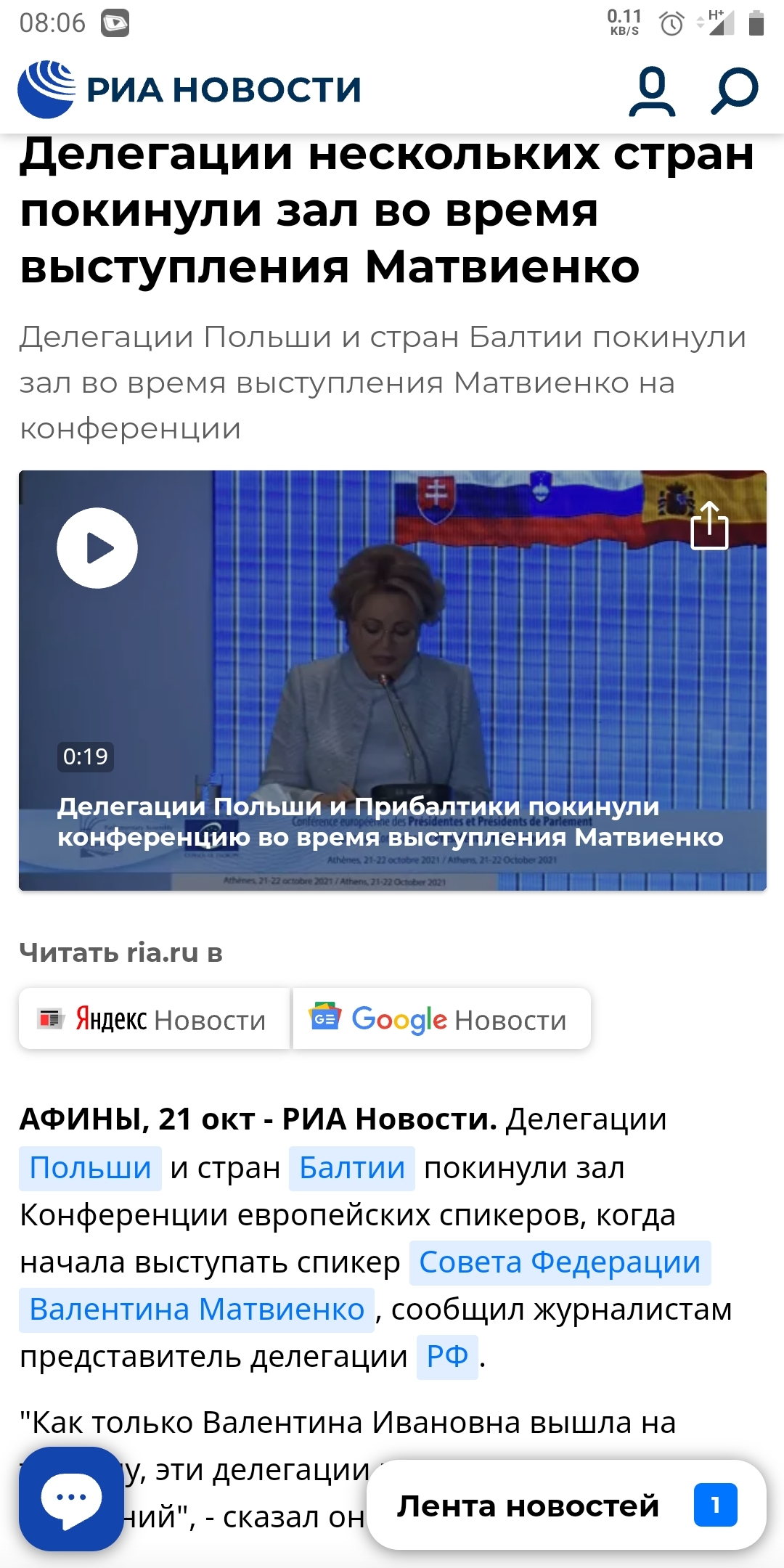Image resolution: width=784 pixels, height=1568 pixels.
Task: Follow the Балтии link
Action: [x=352, y=1168]
